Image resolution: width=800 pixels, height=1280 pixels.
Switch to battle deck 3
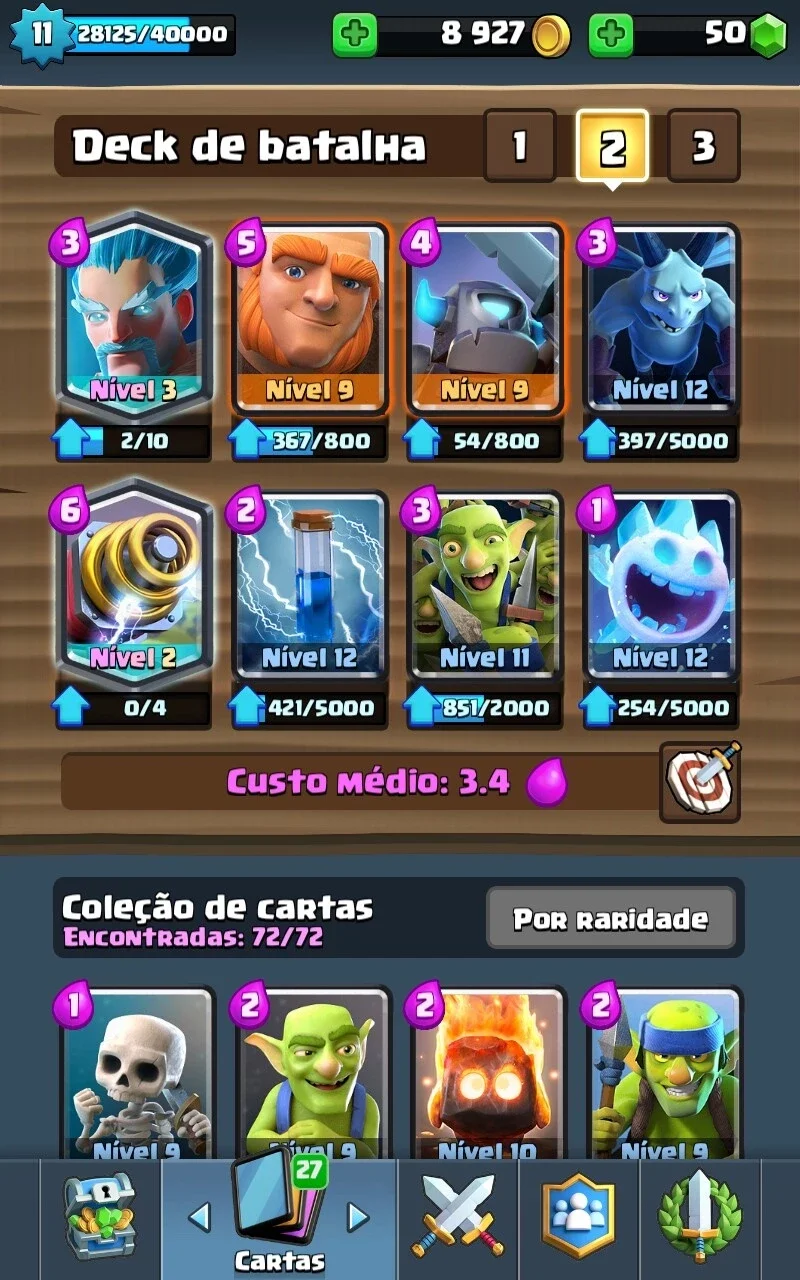coord(704,146)
